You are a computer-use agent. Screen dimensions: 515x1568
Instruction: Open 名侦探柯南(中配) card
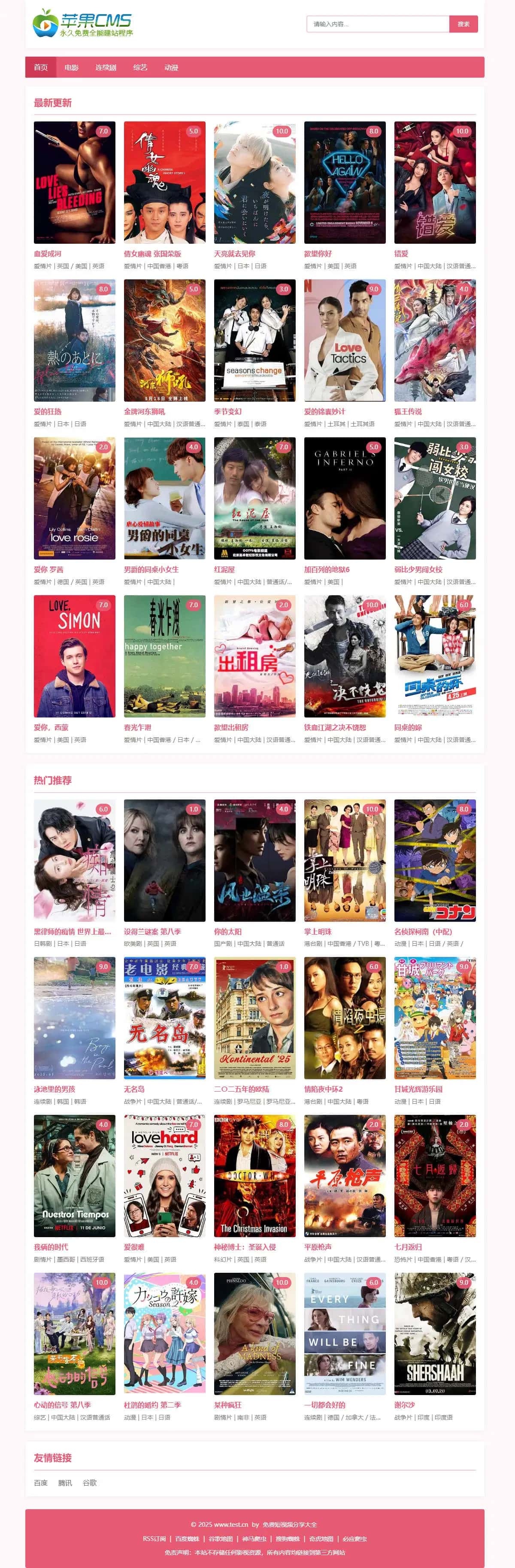435,860
